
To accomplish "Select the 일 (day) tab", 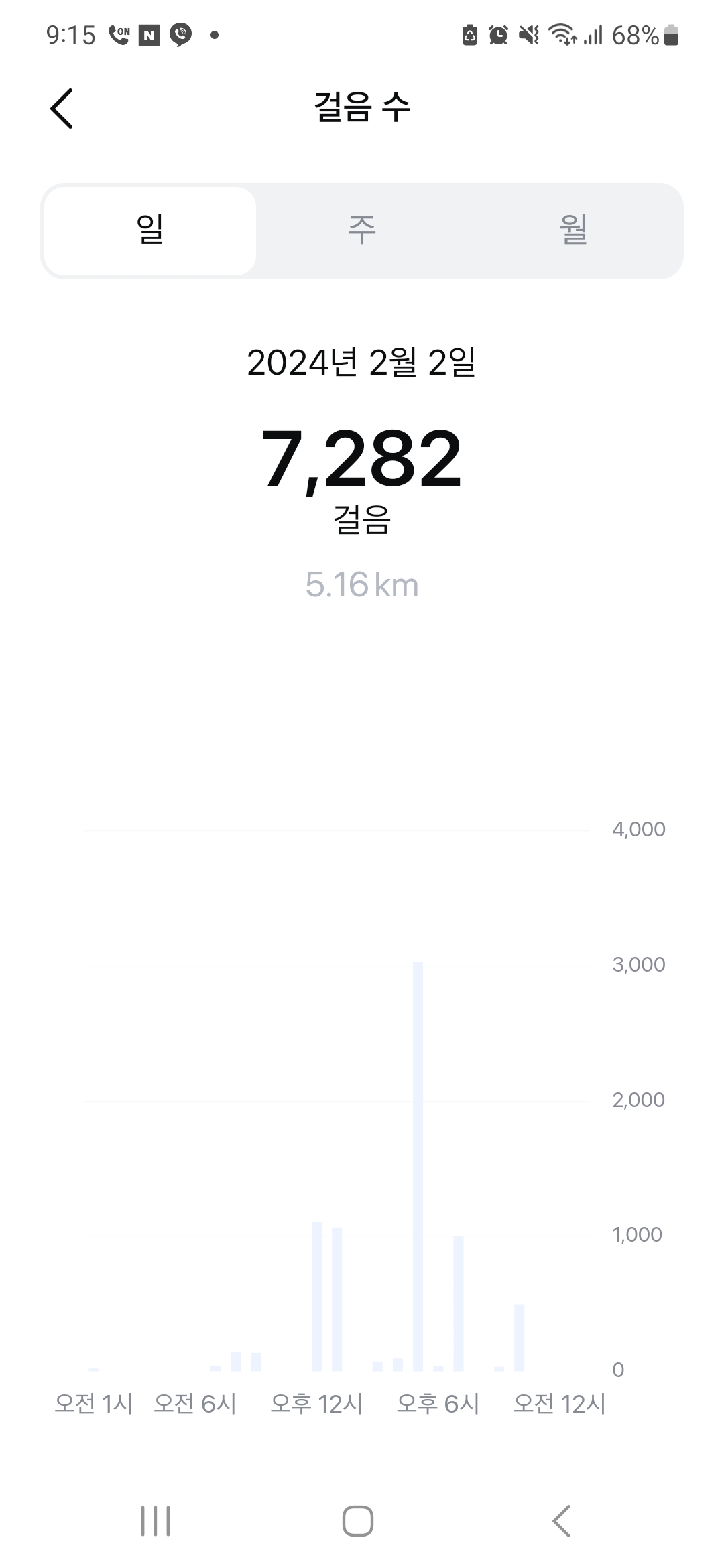I will pos(150,231).
